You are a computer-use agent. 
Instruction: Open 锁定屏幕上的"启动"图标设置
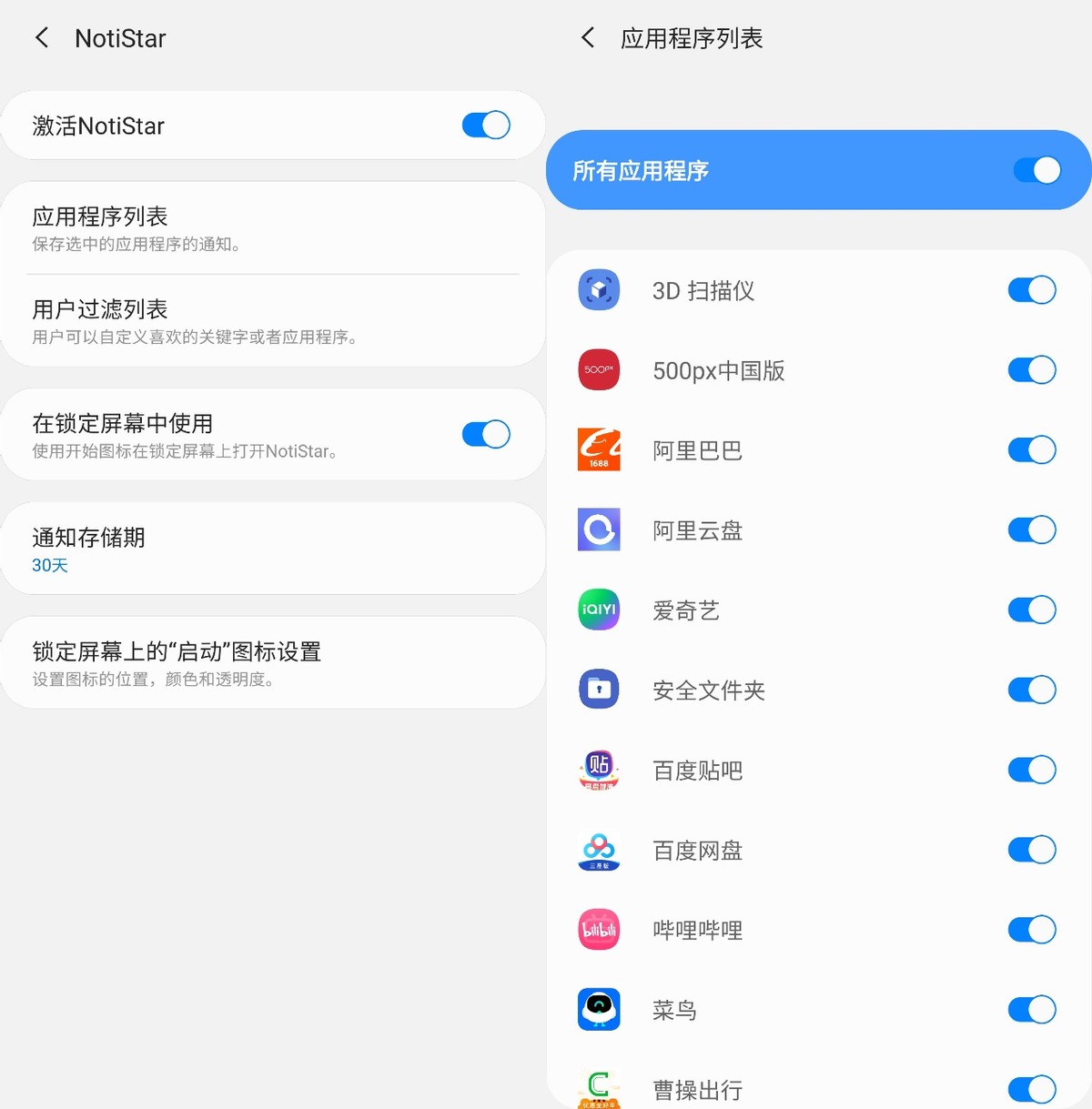273,662
